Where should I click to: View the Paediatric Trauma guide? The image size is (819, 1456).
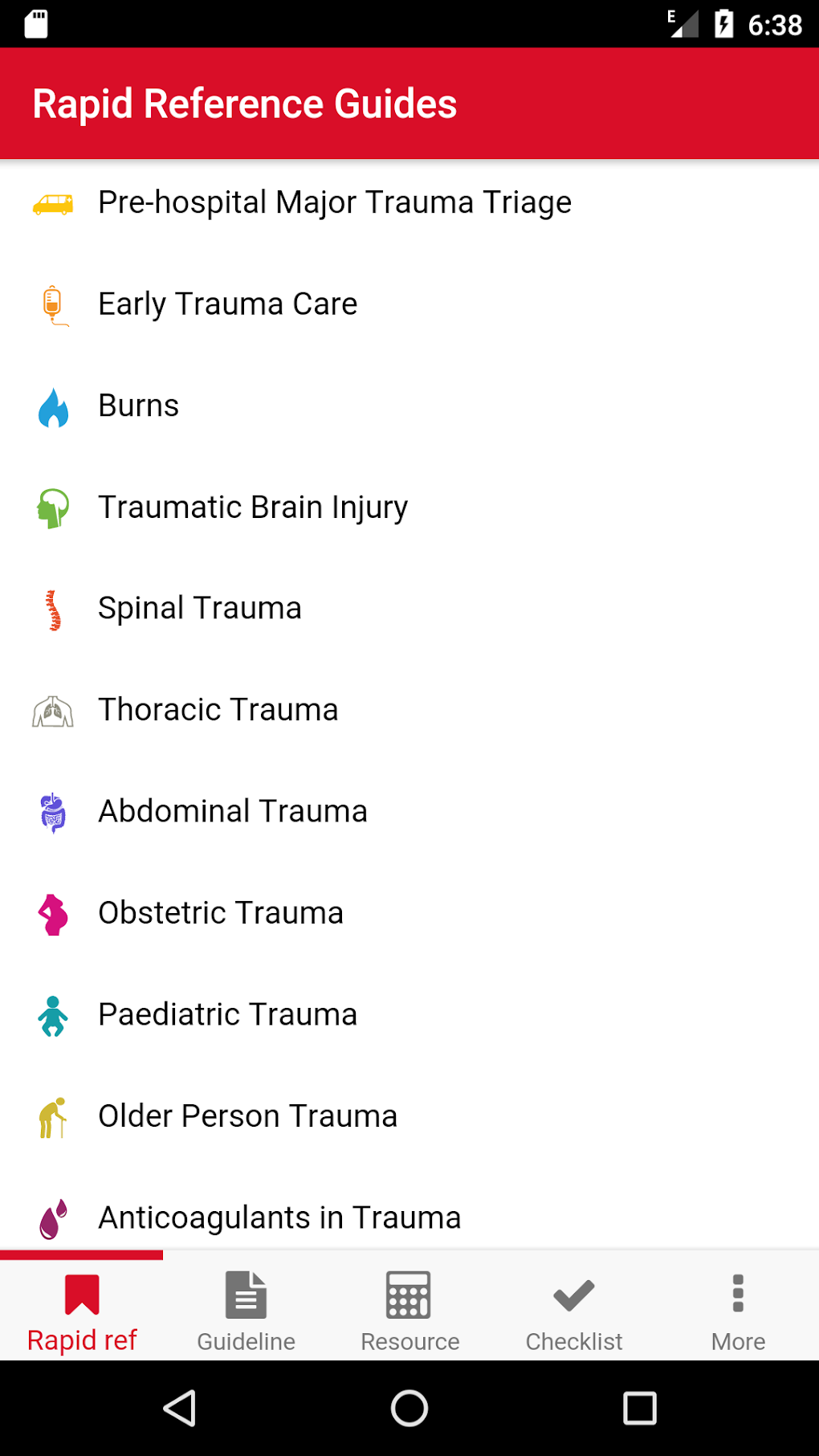pyautogui.click(x=228, y=1015)
